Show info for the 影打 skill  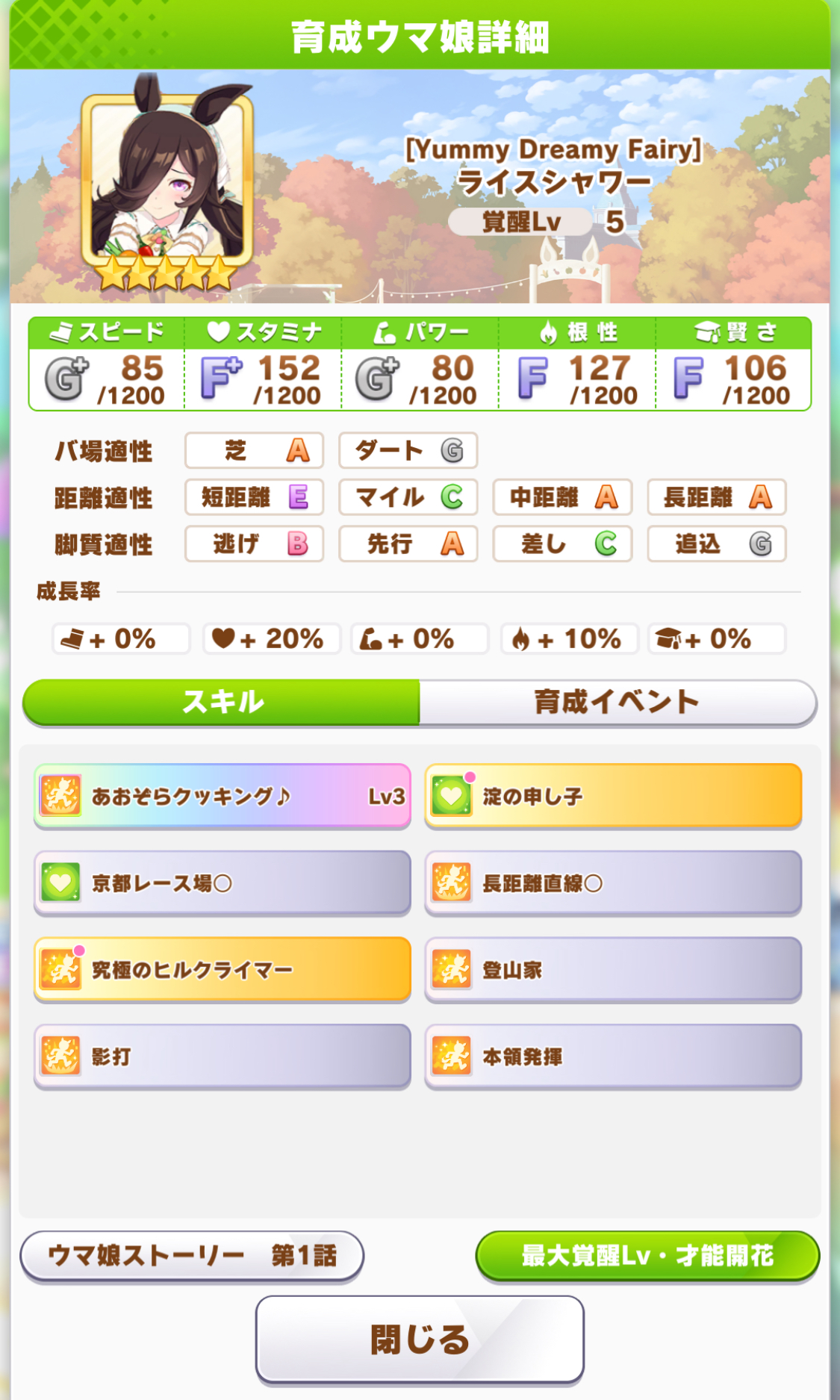[223, 1057]
